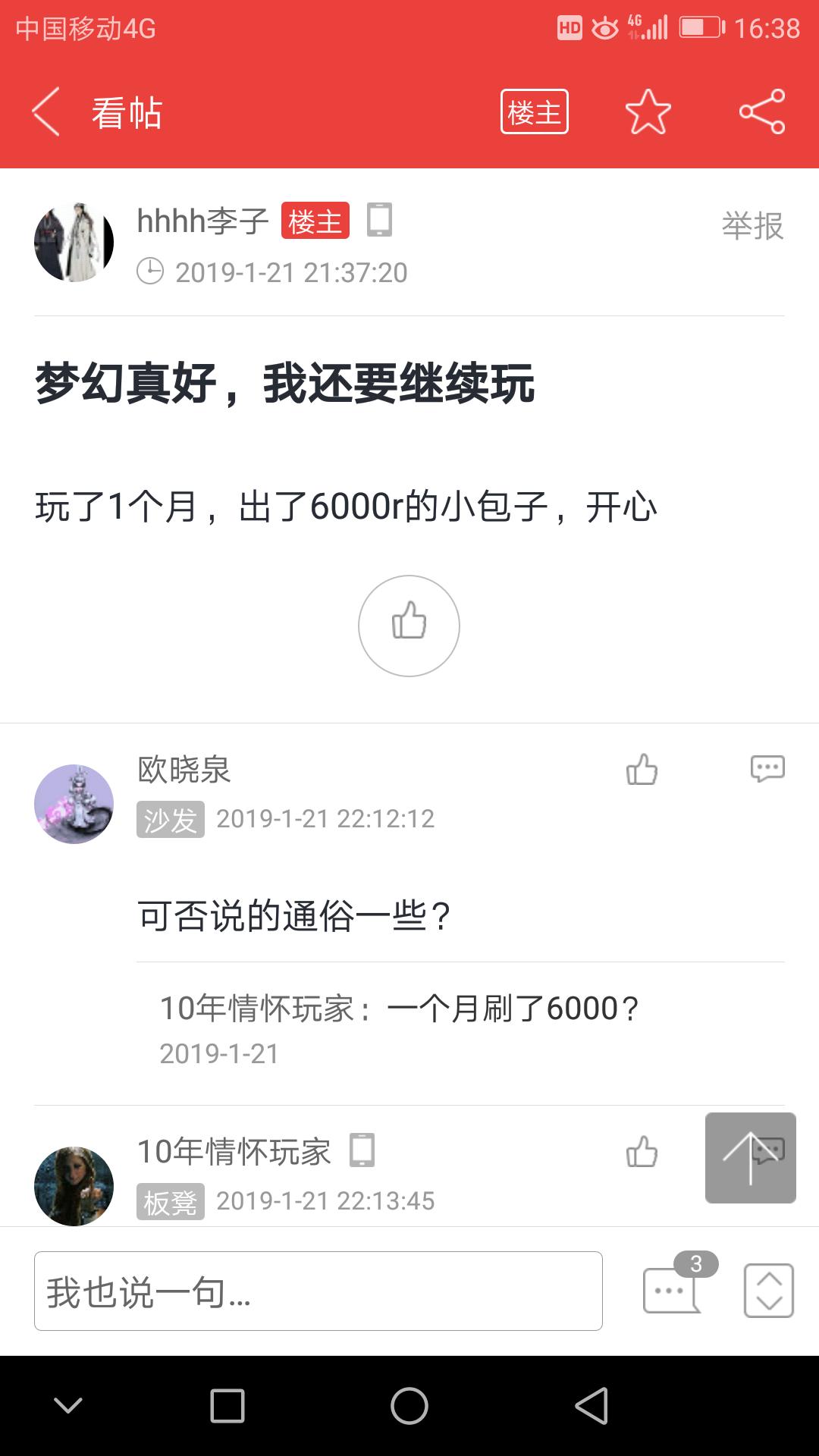Focus the 我也说一句 reply box
This screenshot has height=1456, width=819.
pos(318,1291)
